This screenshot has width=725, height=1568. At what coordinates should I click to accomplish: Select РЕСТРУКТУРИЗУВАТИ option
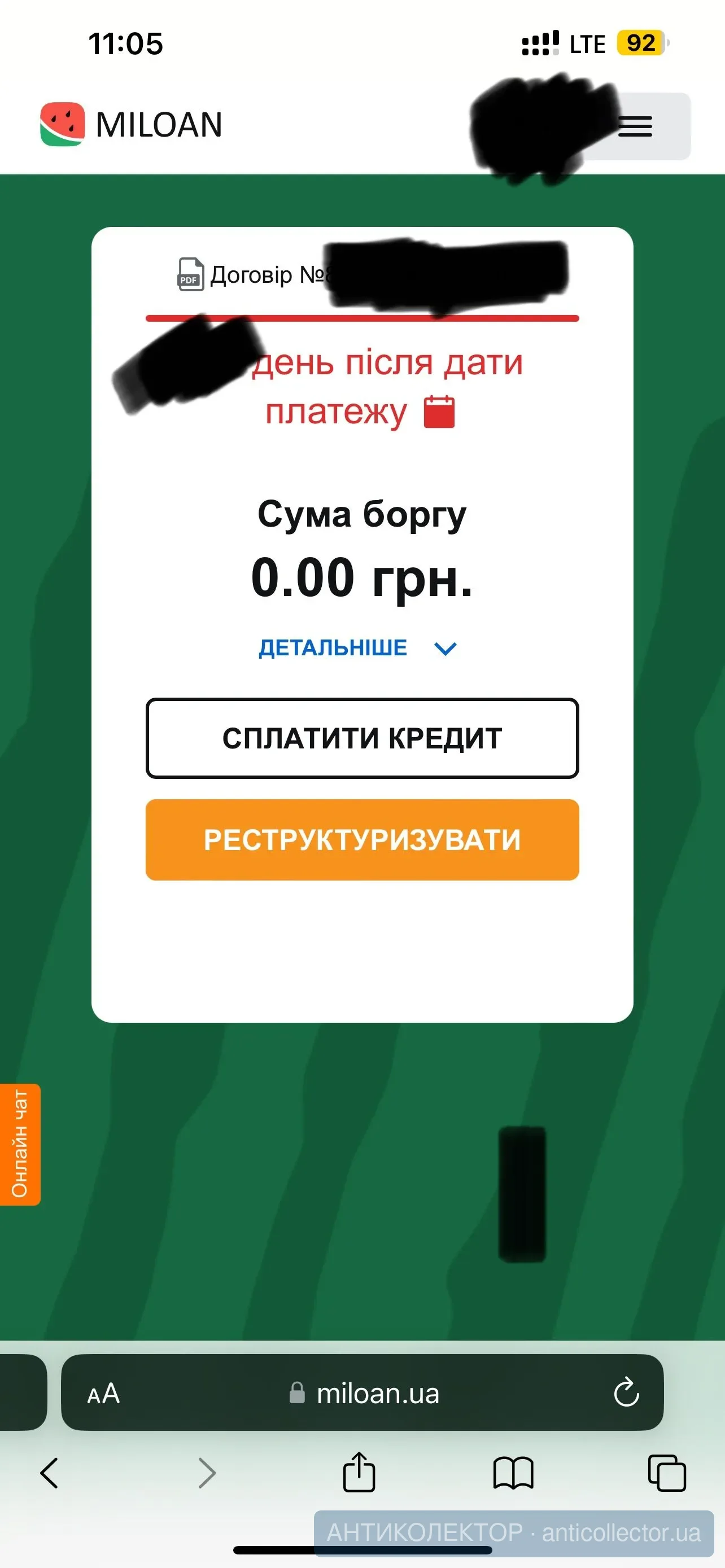click(x=362, y=840)
